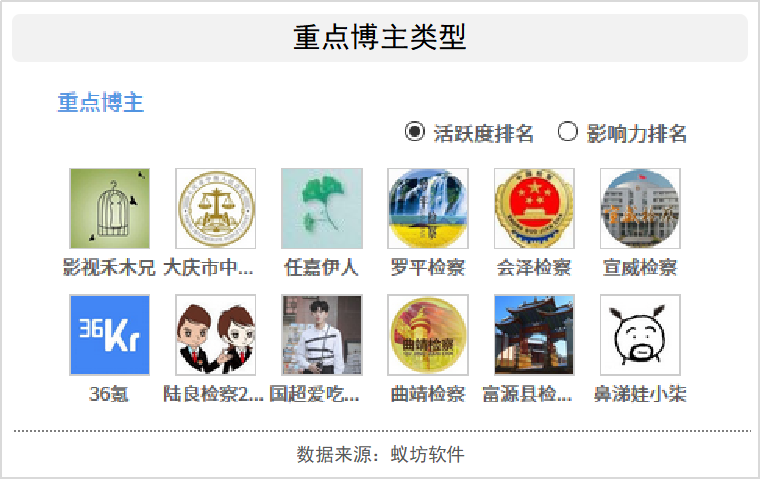The width and height of the screenshot is (760, 479).
Task: Open the blogger starting with 国超爱吃
Action: pyautogui.click(x=322, y=334)
